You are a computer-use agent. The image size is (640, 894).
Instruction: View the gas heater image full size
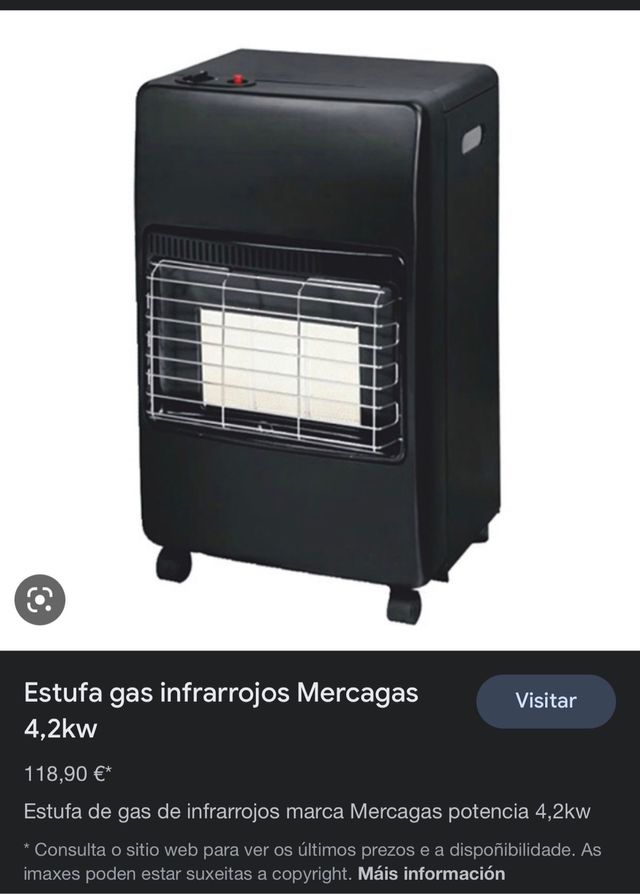pos(320,330)
